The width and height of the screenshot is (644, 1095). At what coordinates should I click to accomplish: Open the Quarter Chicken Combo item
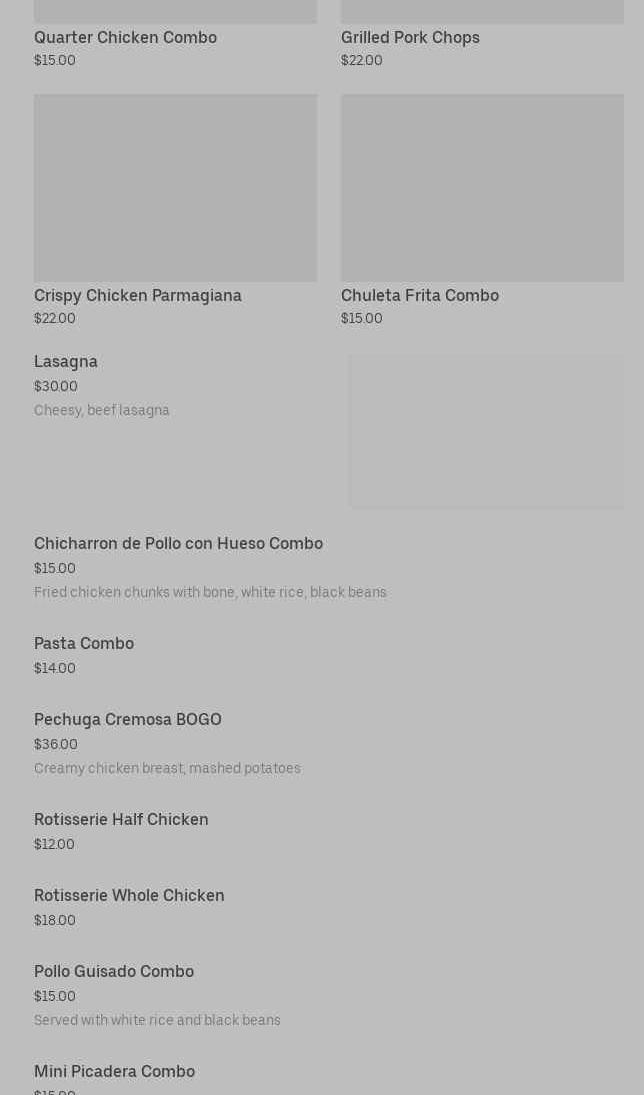125,38
